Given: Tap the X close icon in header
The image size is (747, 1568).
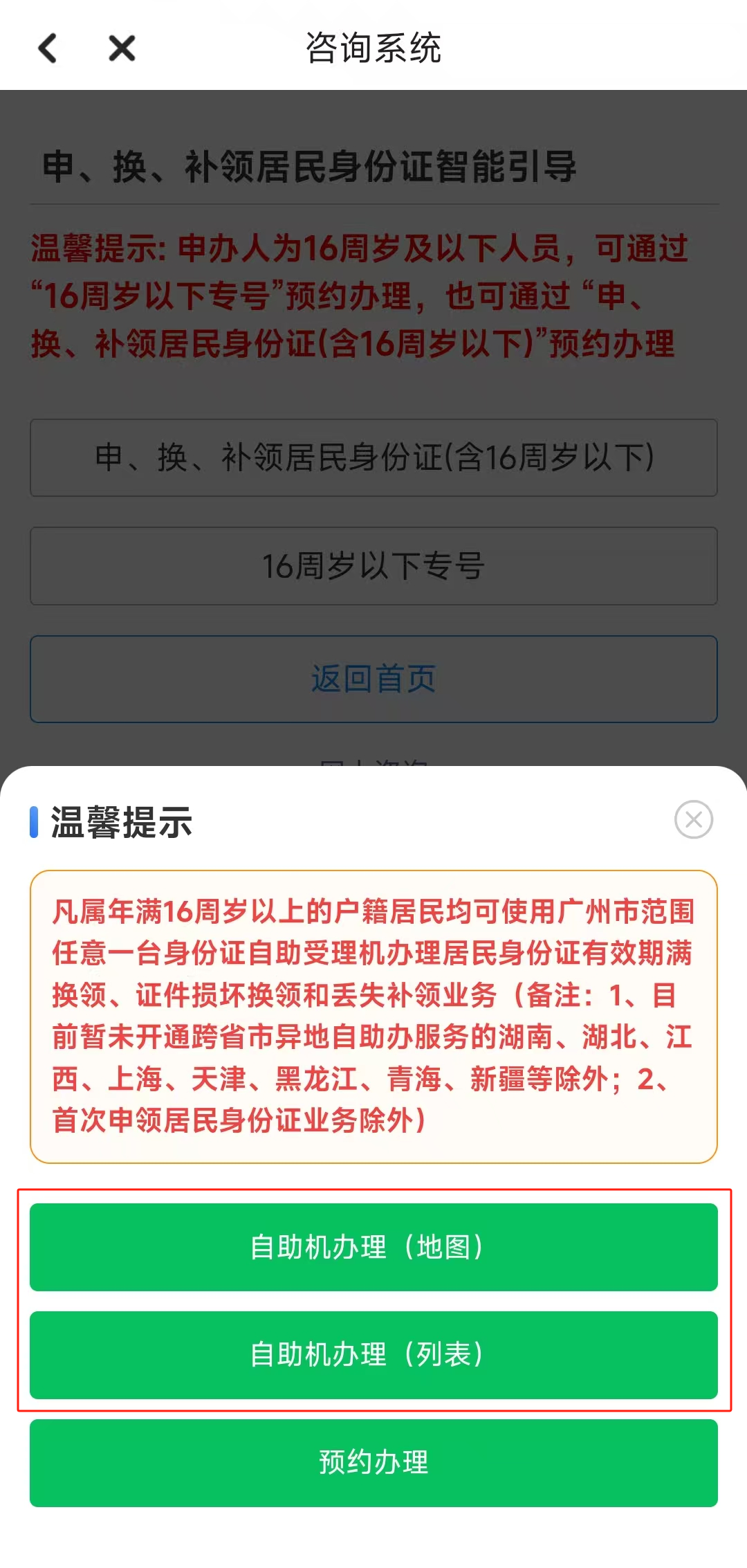Looking at the screenshot, I should (119, 48).
